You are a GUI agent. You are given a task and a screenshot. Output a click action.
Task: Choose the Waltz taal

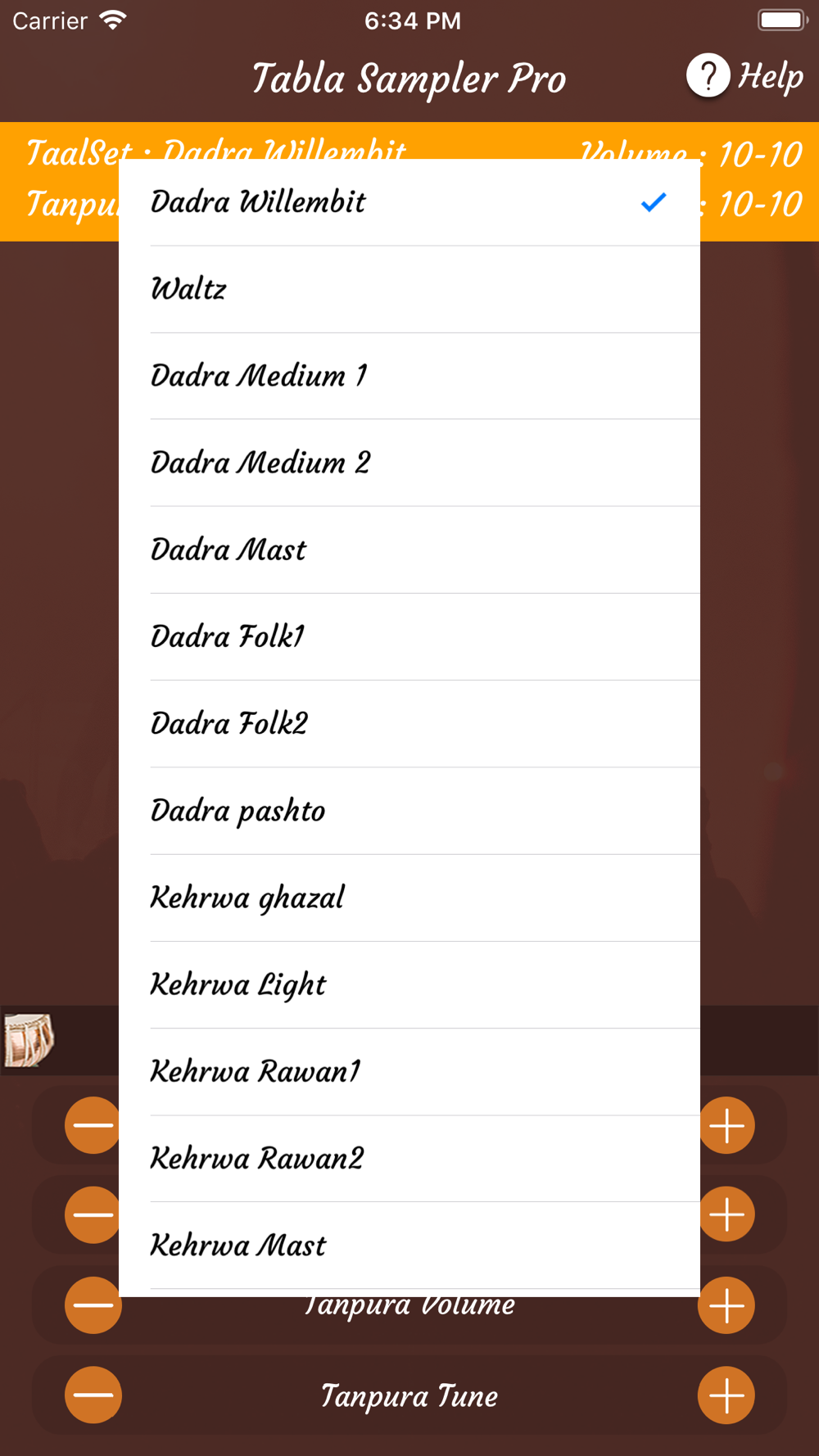coord(408,289)
